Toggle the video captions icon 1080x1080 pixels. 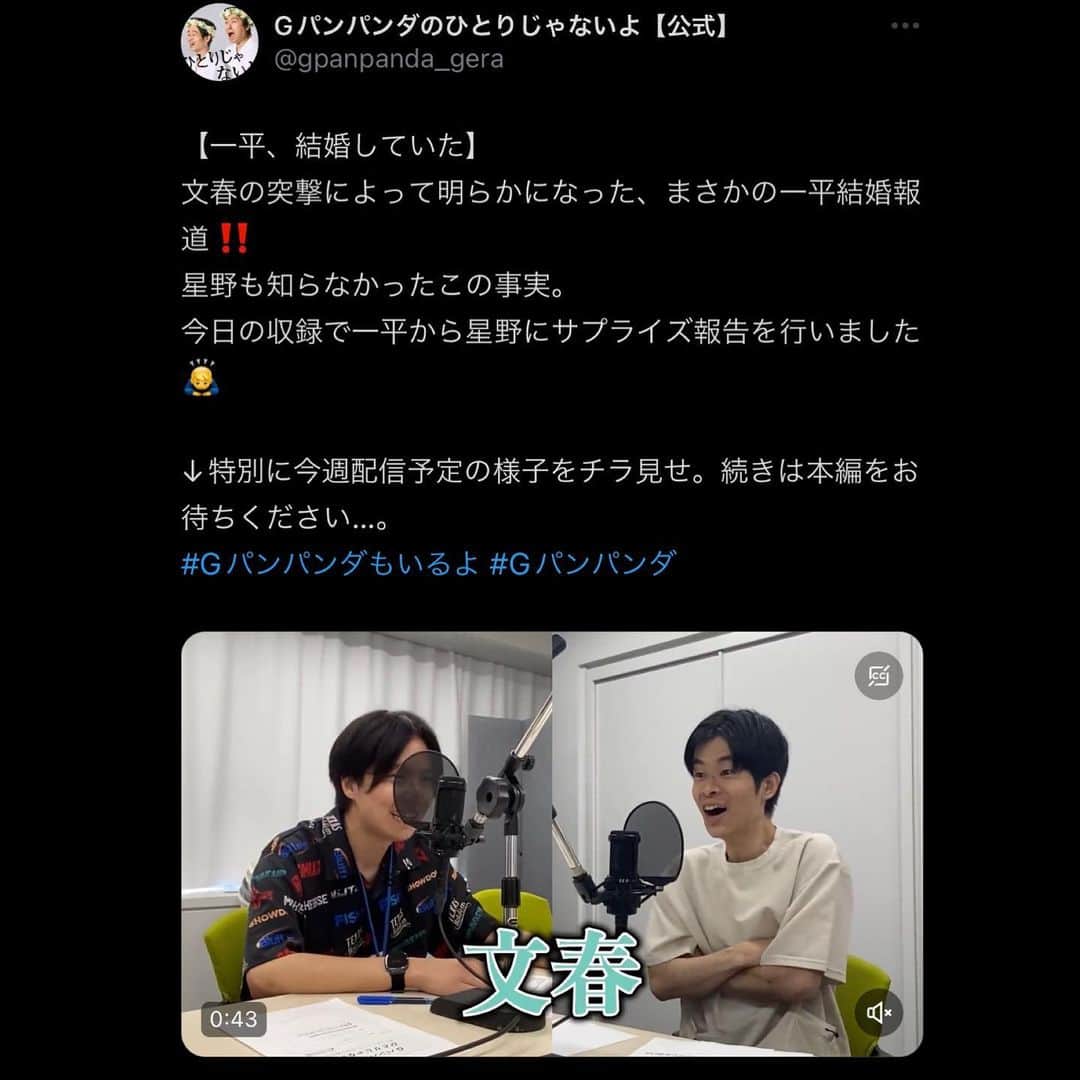coord(878,677)
